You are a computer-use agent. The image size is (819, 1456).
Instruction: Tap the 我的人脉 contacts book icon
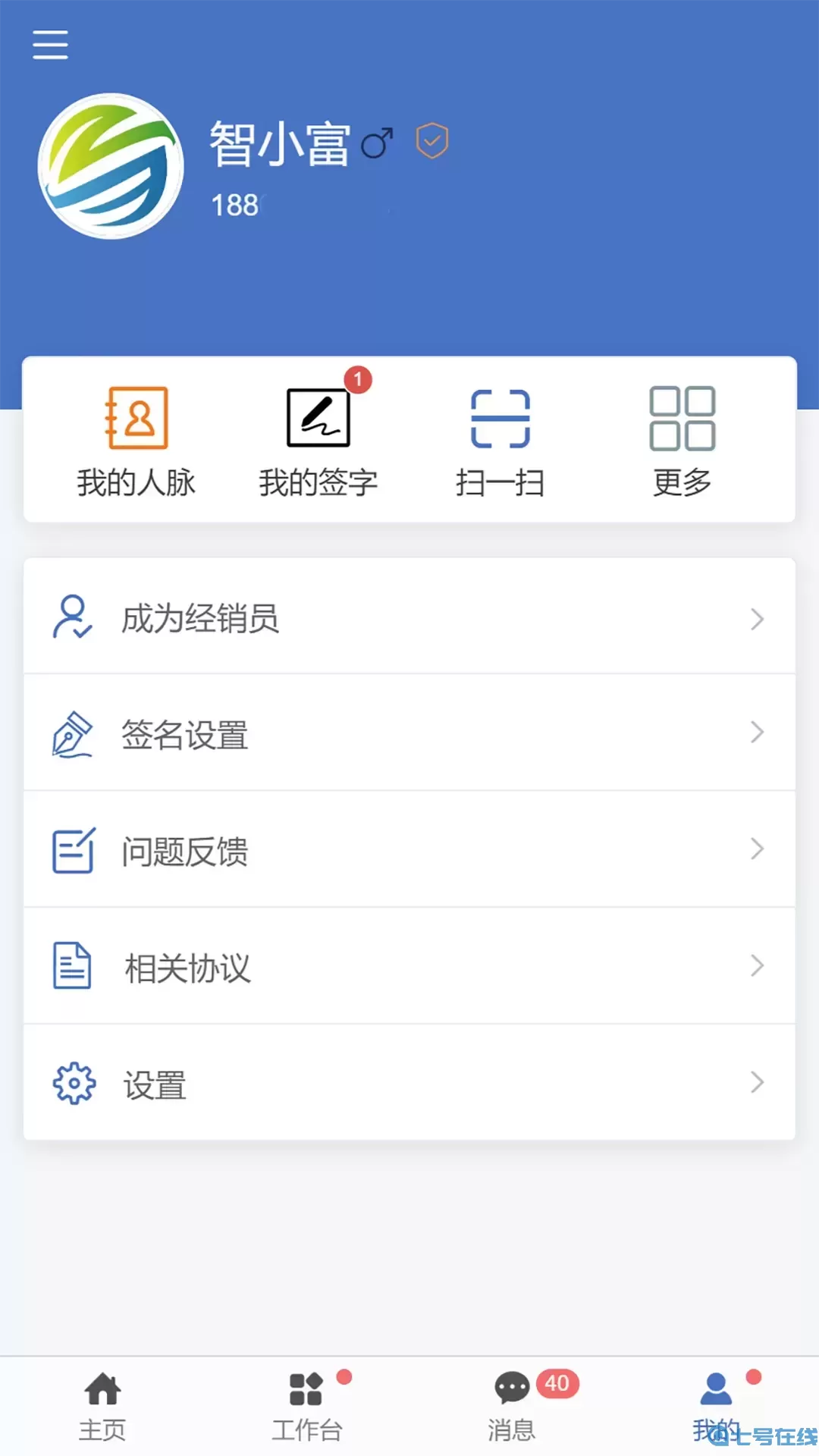tap(136, 417)
